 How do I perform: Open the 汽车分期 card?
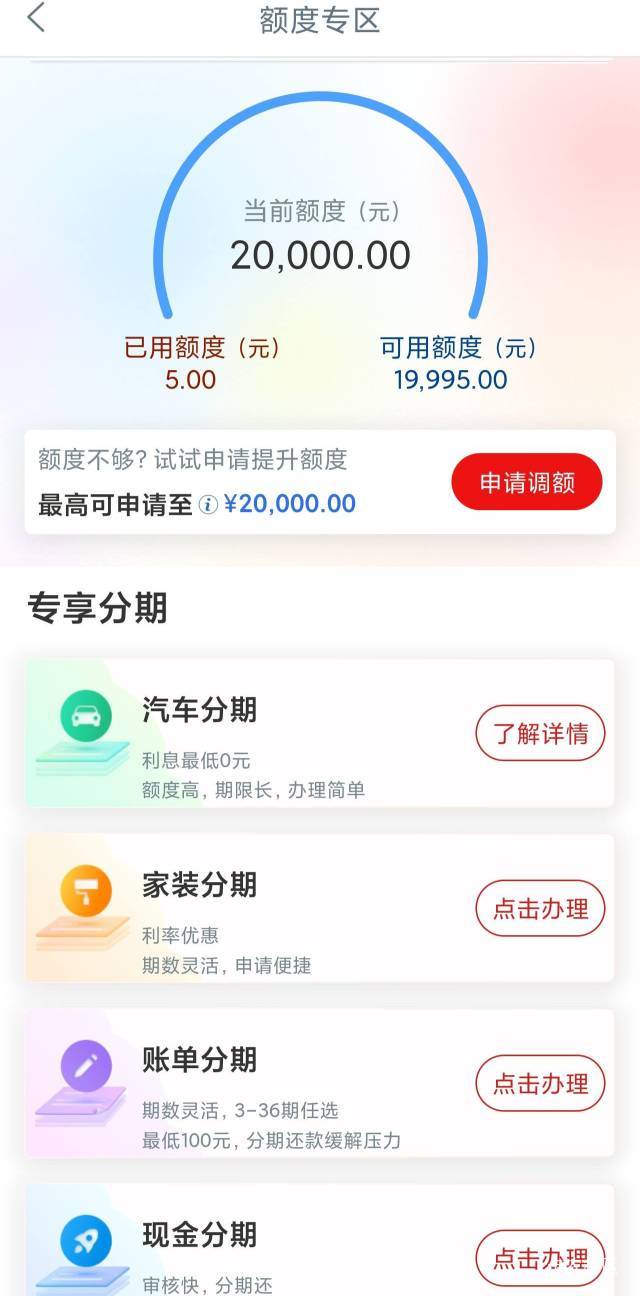[320, 733]
